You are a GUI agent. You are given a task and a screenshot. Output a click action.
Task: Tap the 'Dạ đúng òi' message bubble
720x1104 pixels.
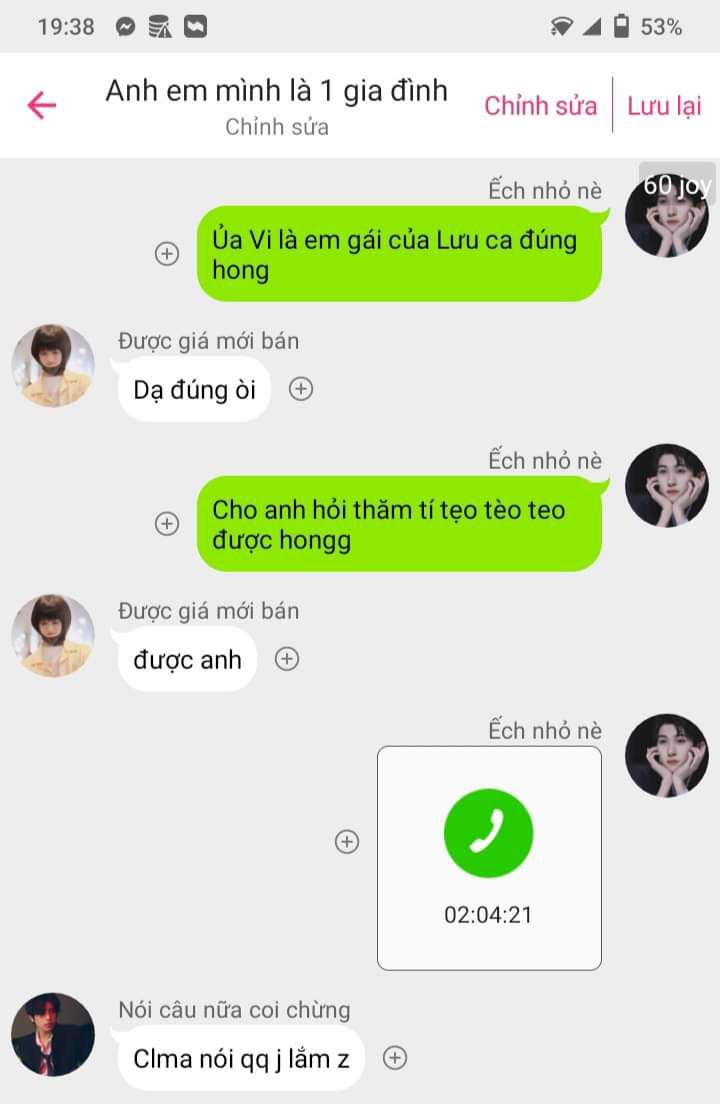[194, 389]
